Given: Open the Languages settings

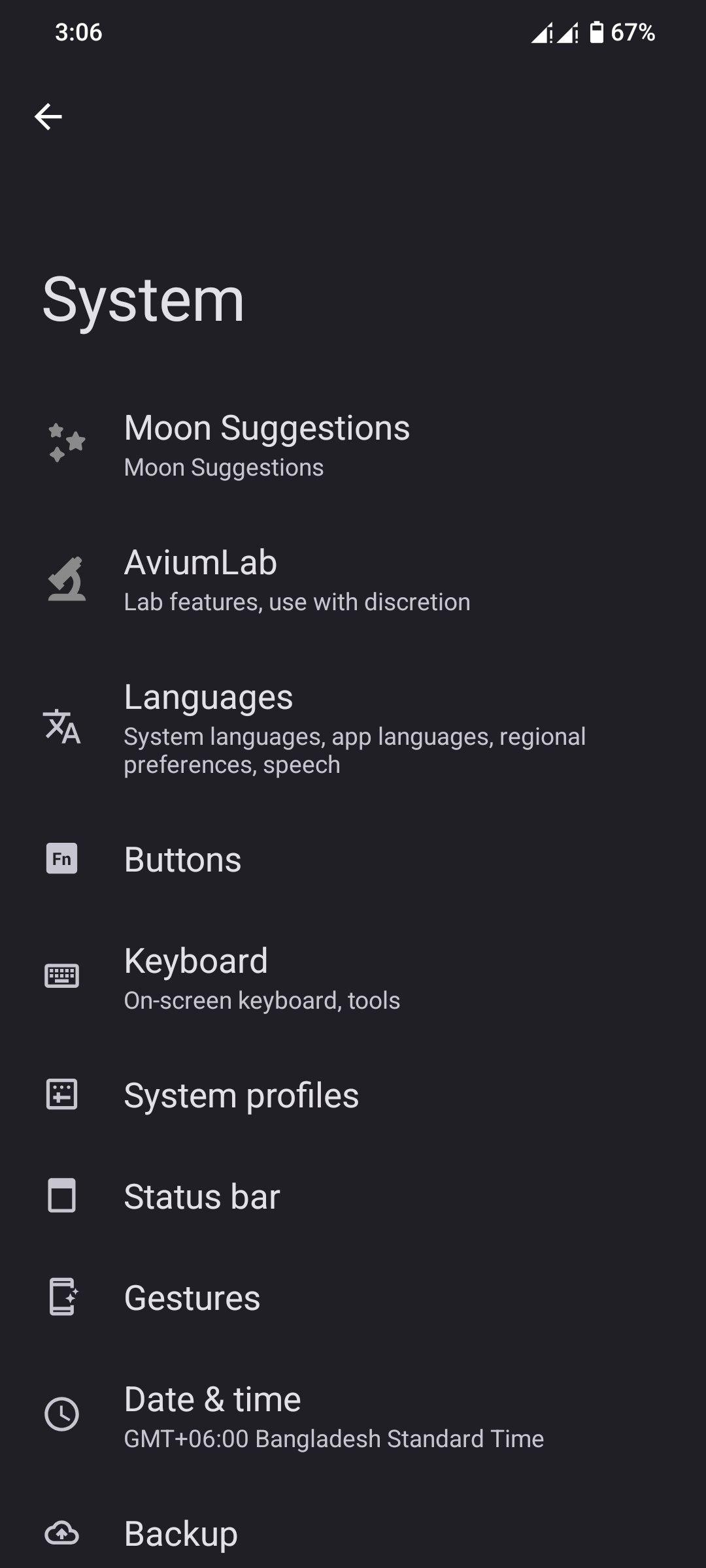Looking at the screenshot, I should [353, 728].
